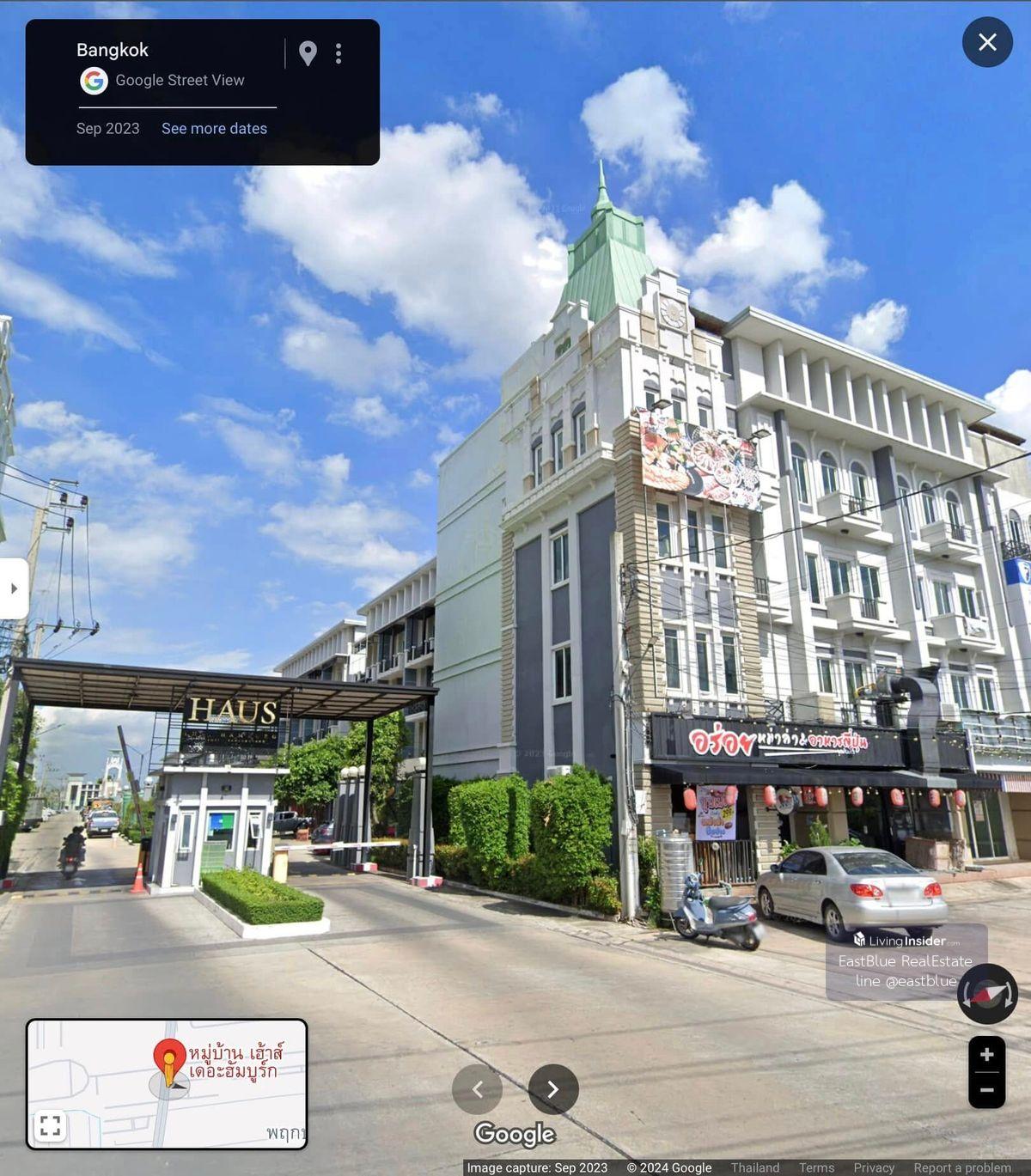Screen dimensions: 1031x1176
Task: Select Report a problem
Action: 962,1167
